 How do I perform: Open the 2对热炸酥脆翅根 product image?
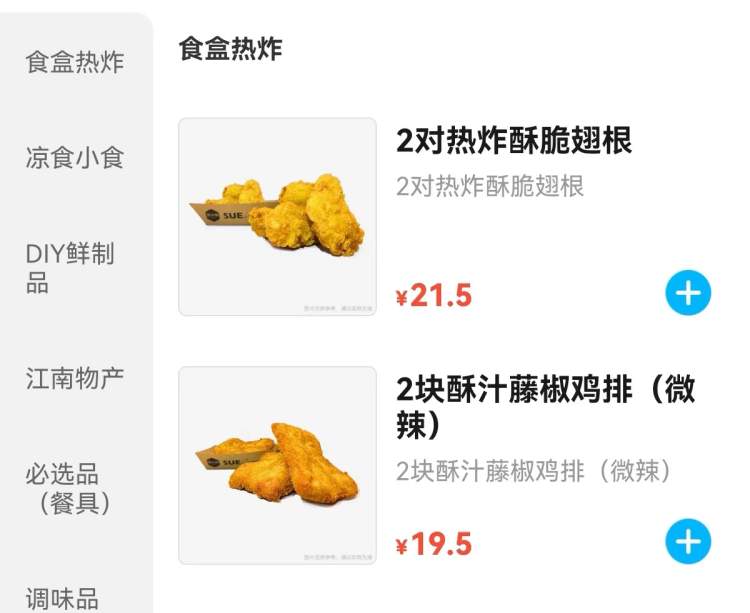click(x=277, y=217)
